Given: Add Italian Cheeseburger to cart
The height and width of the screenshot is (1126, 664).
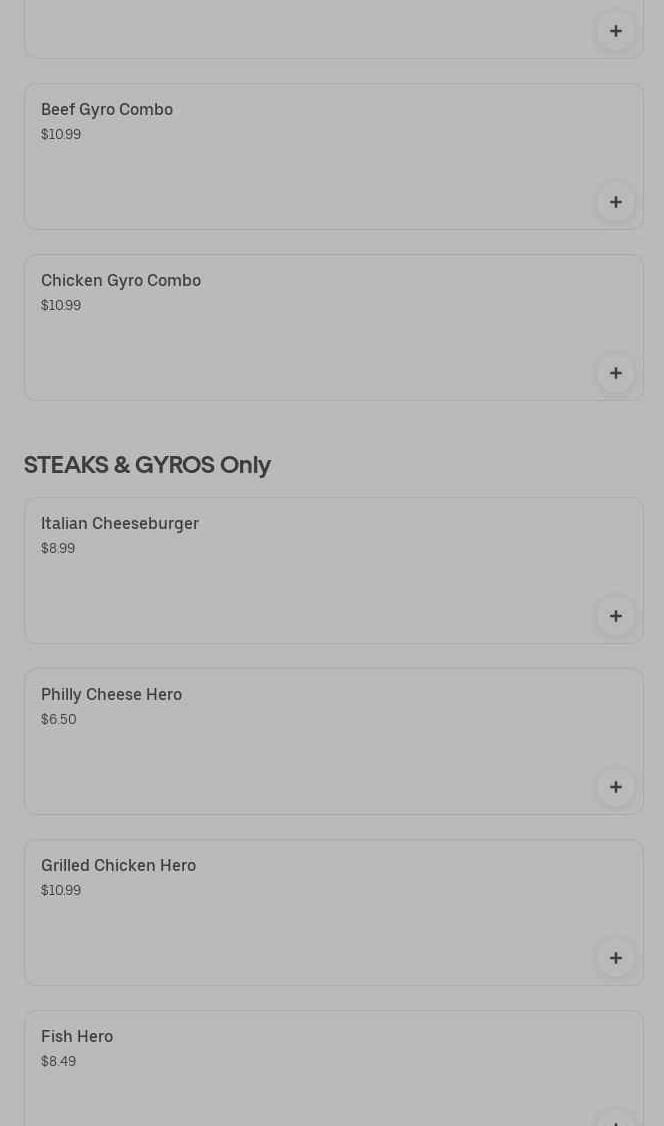Looking at the screenshot, I should click(x=615, y=616).
